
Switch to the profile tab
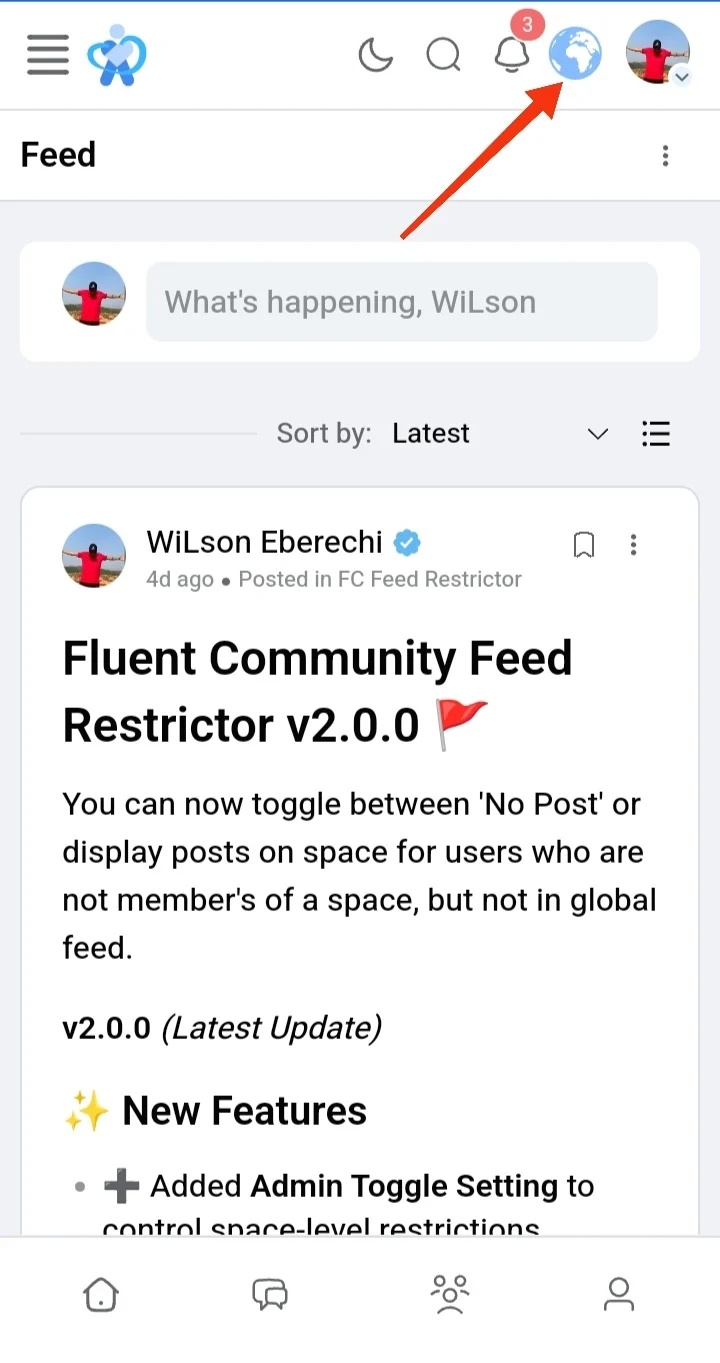(619, 1294)
